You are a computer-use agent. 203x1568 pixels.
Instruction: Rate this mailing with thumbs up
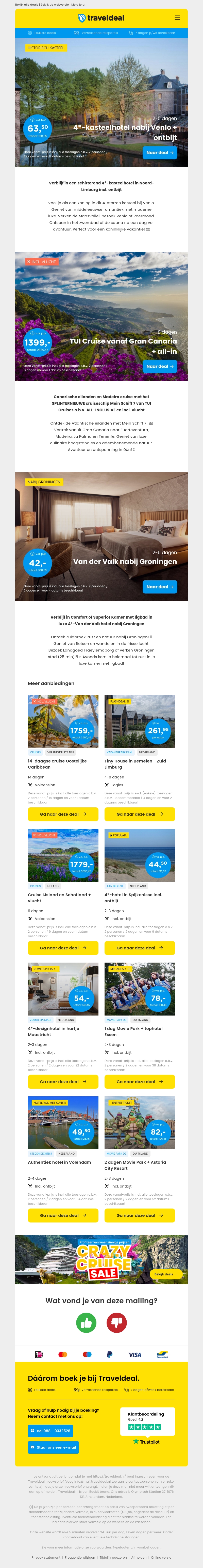point(86,1322)
